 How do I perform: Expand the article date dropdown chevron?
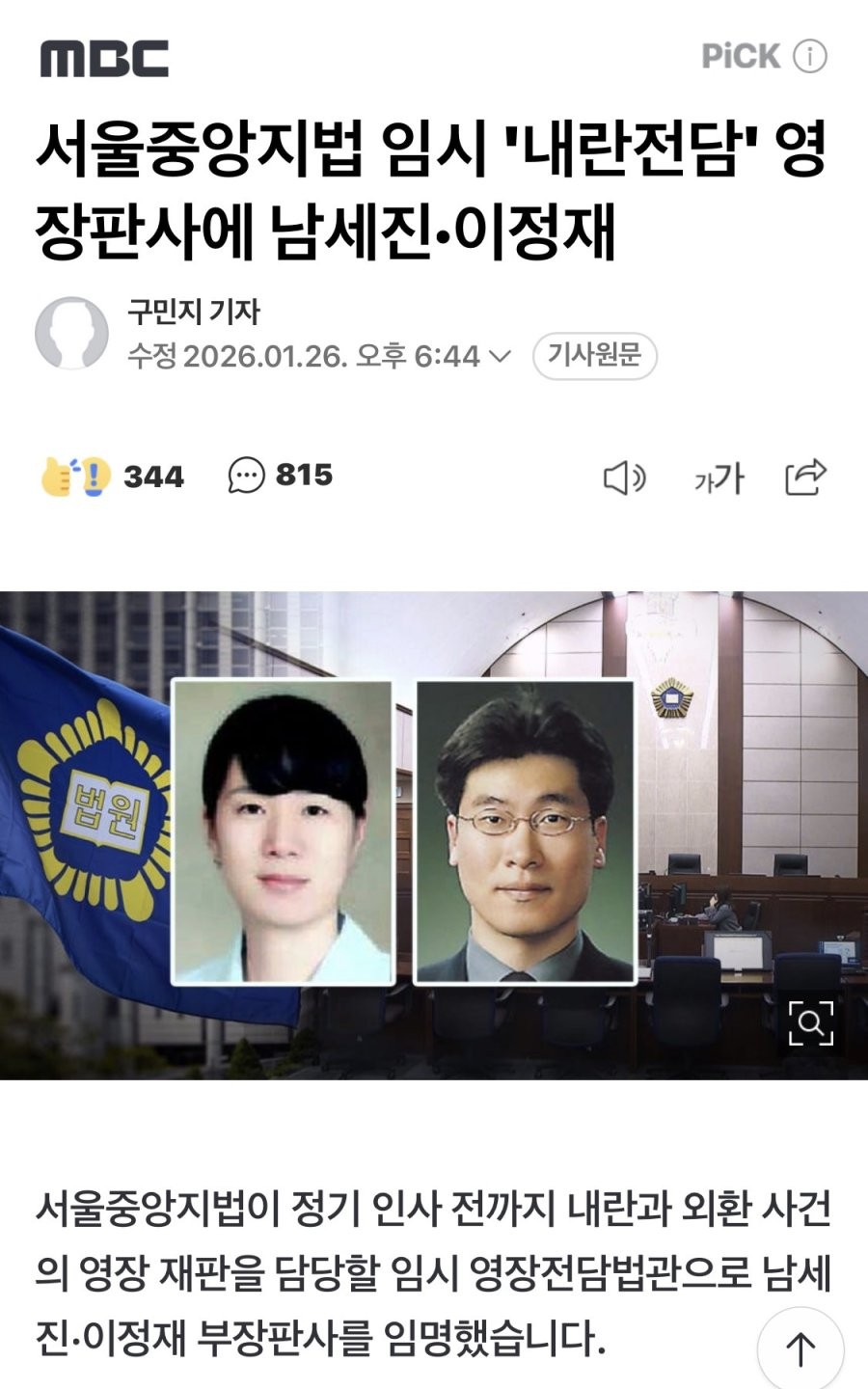coord(500,357)
